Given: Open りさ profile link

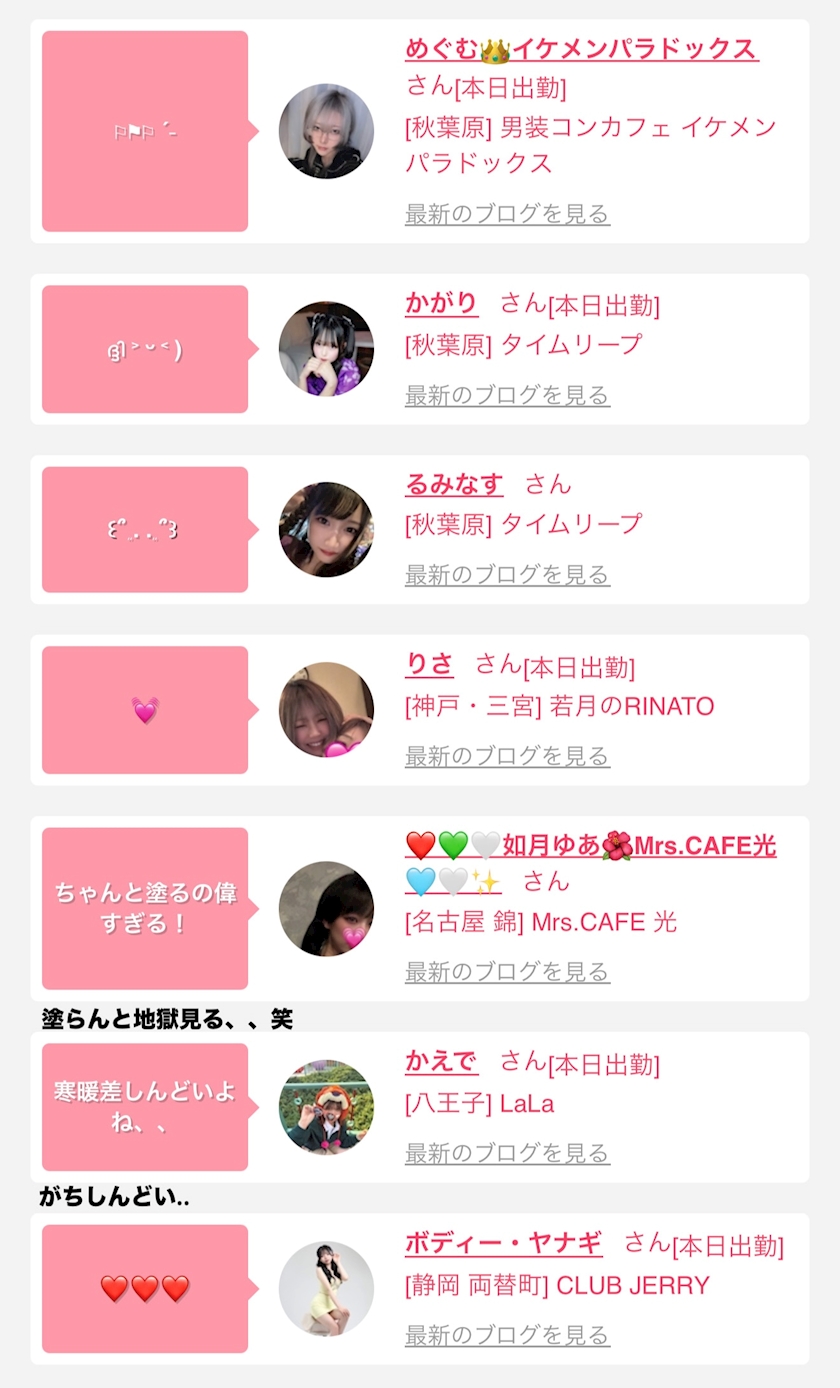Looking at the screenshot, I should pyautogui.click(x=429, y=664).
